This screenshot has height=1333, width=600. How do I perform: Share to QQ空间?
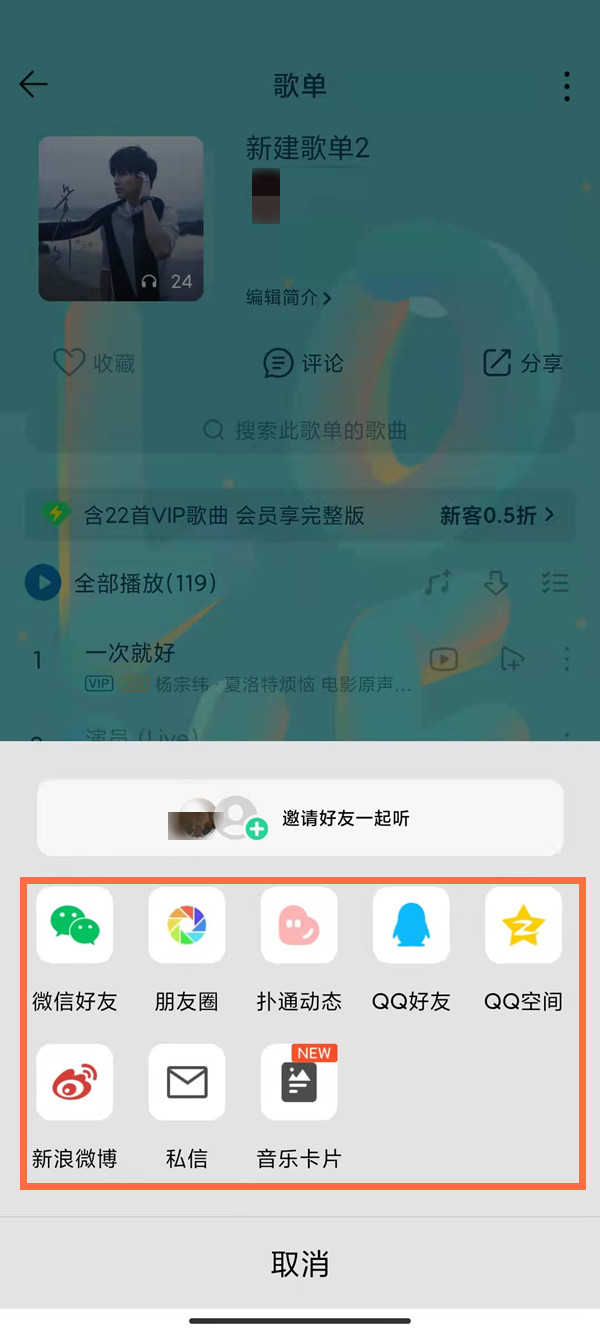(x=523, y=925)
